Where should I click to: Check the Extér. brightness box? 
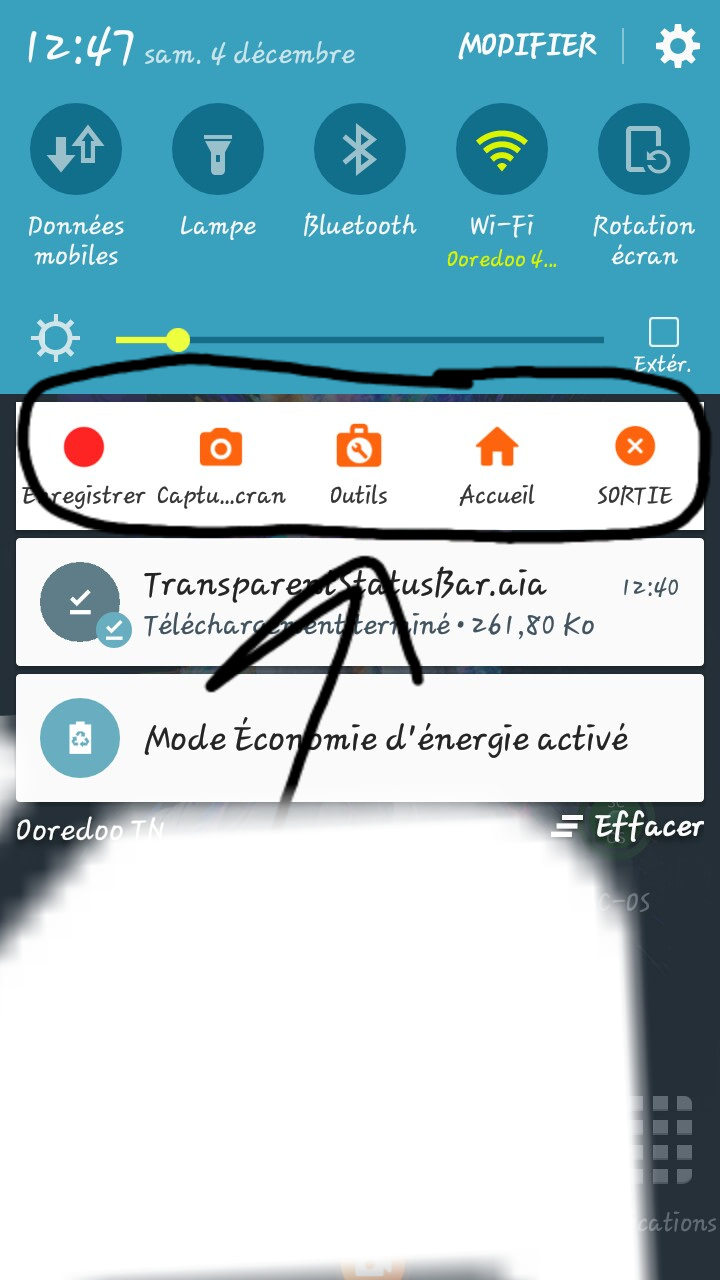pyautogui.click(x=663, y=332)
